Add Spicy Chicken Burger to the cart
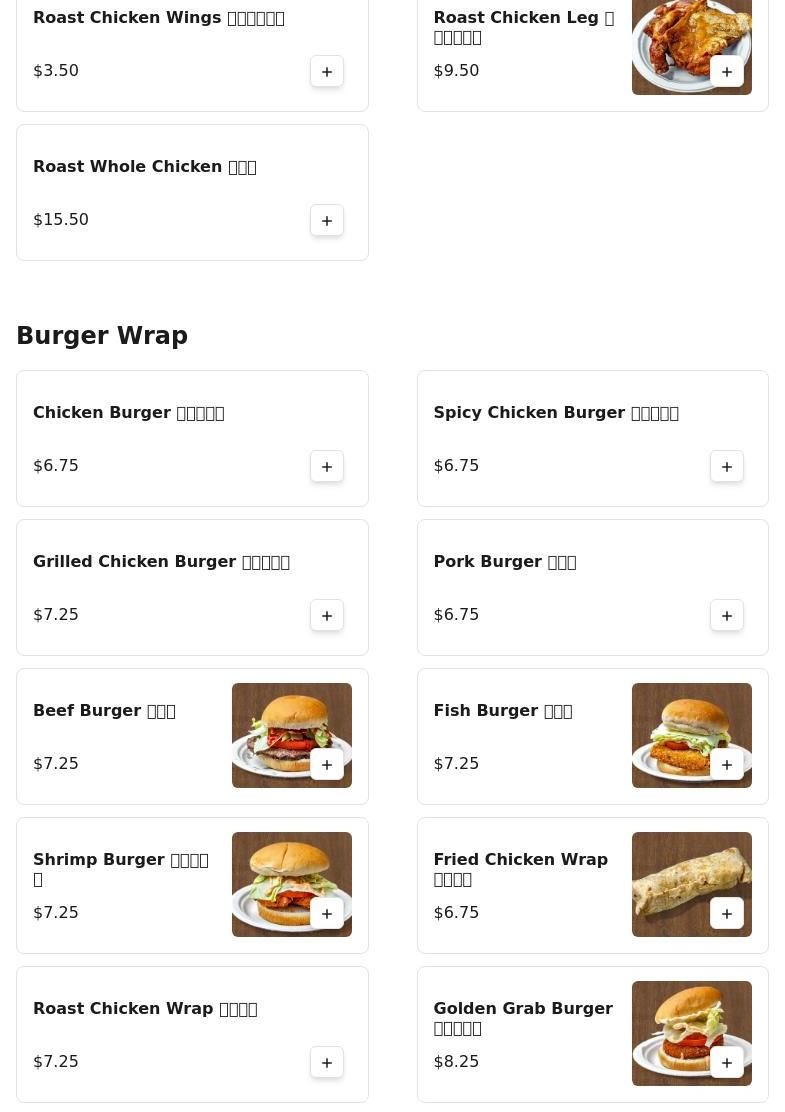This screenshot has width=785, height=1112. pos(727,466)
